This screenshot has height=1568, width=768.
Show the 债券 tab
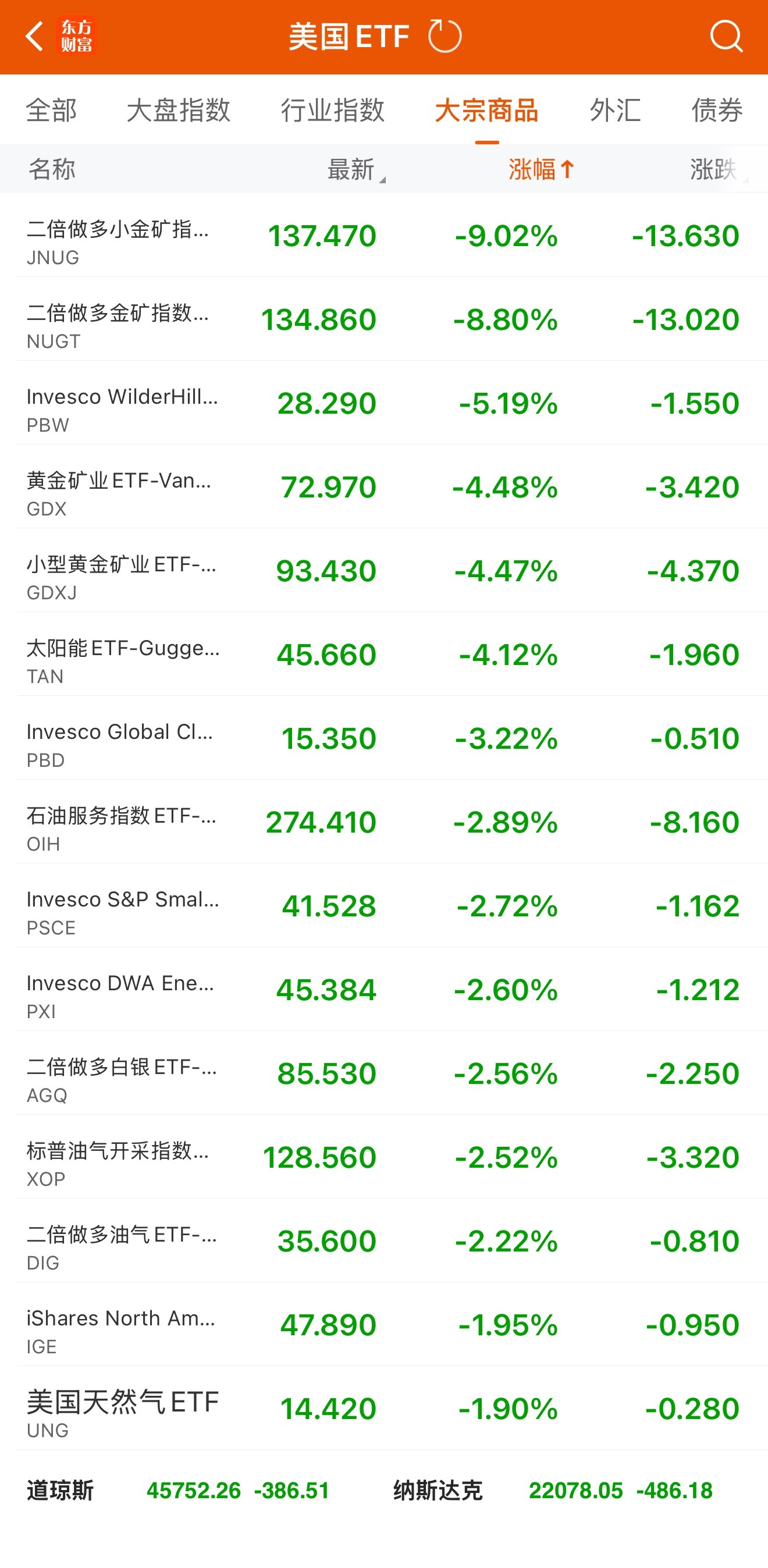coord(717,111)
